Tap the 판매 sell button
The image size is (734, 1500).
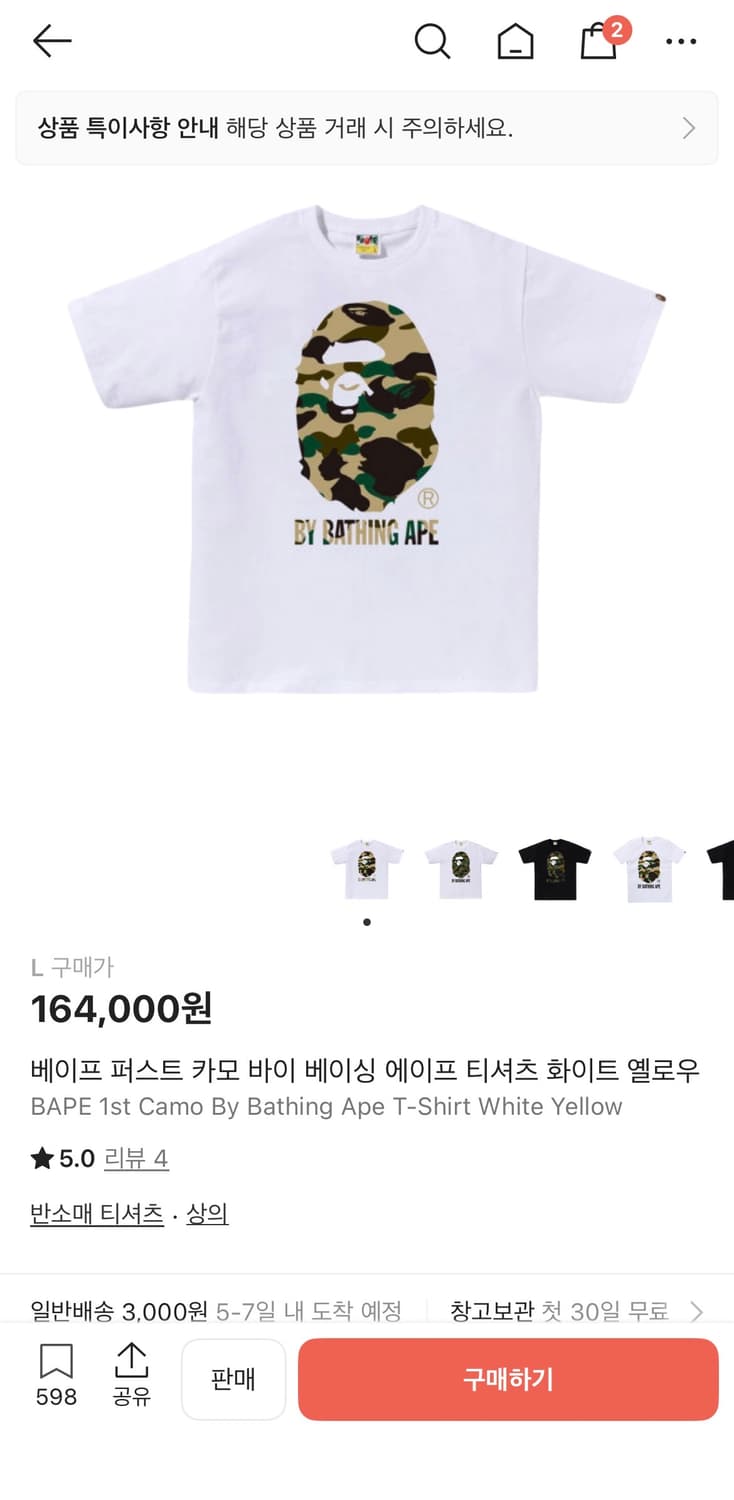[x=233, y=1379]
